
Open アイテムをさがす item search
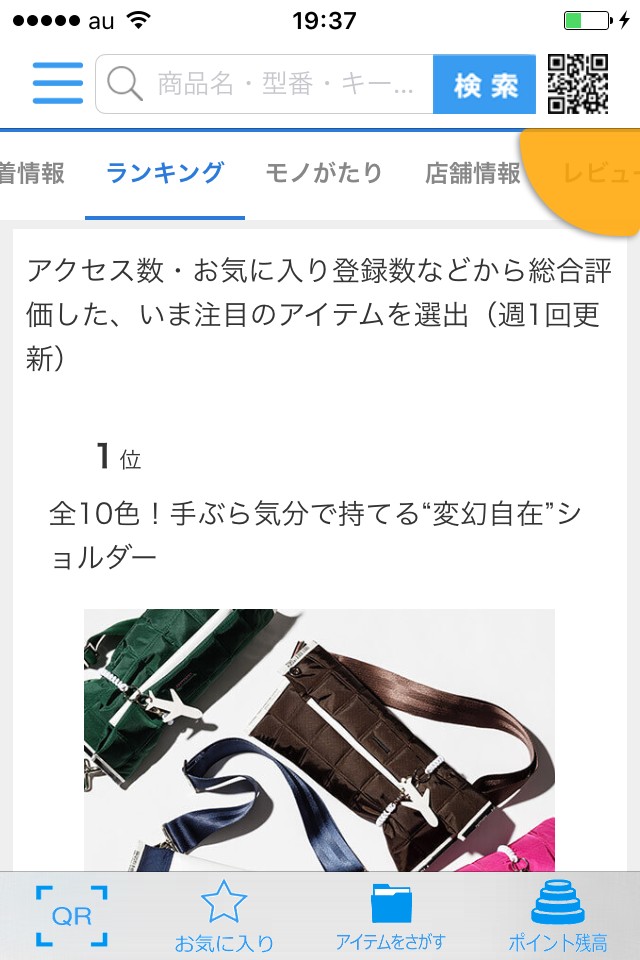pyautogui.click(x=391, y=916)
